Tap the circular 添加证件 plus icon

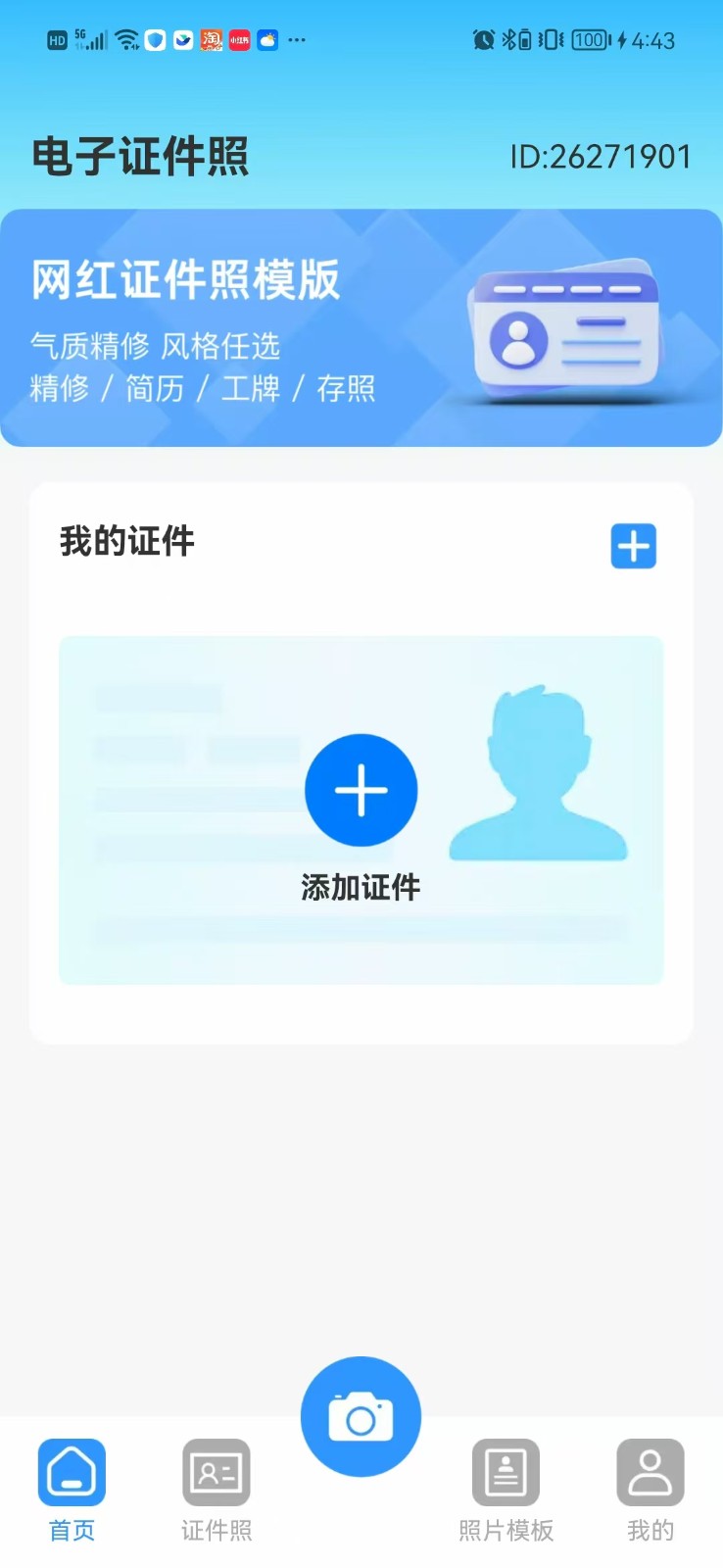click(361, 790)
